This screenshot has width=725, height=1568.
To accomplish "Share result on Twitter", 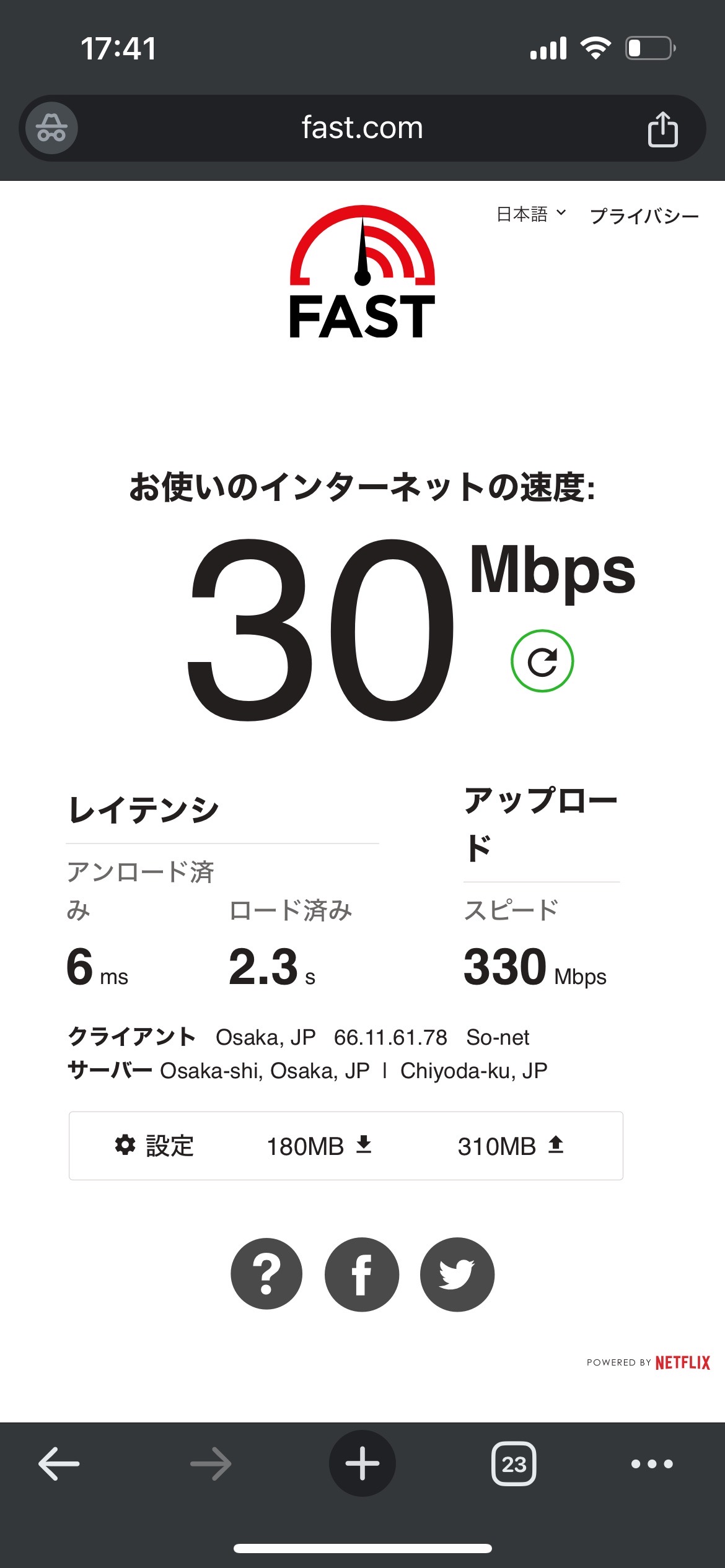I will pyautogui.click(x=457, y=1274).
